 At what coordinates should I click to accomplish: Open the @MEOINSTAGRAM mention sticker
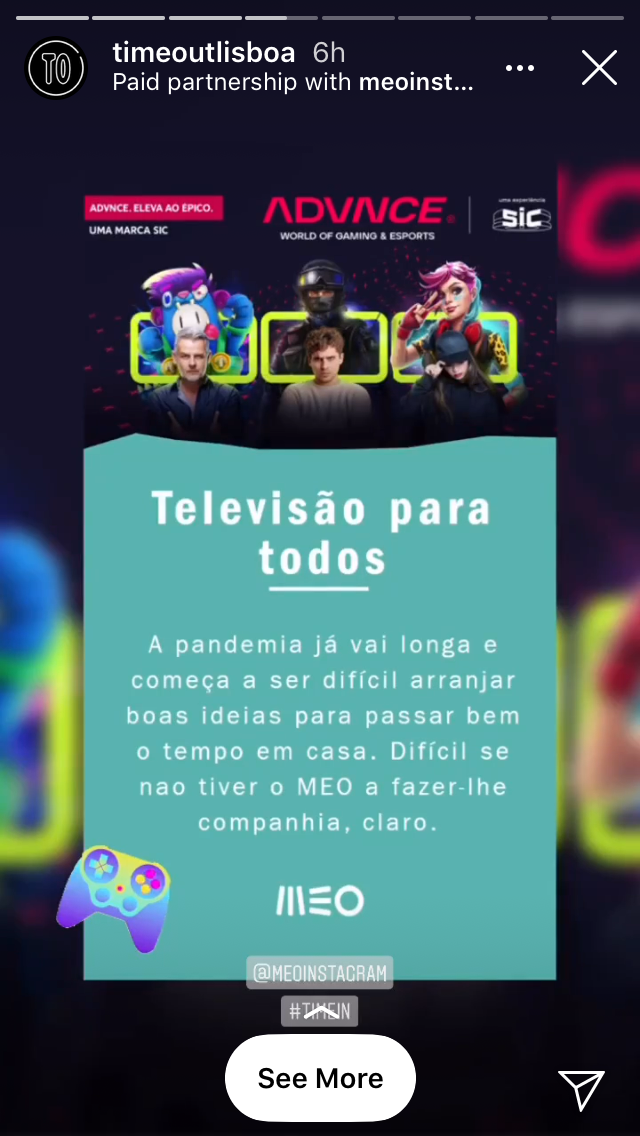[x=320, y=972]
